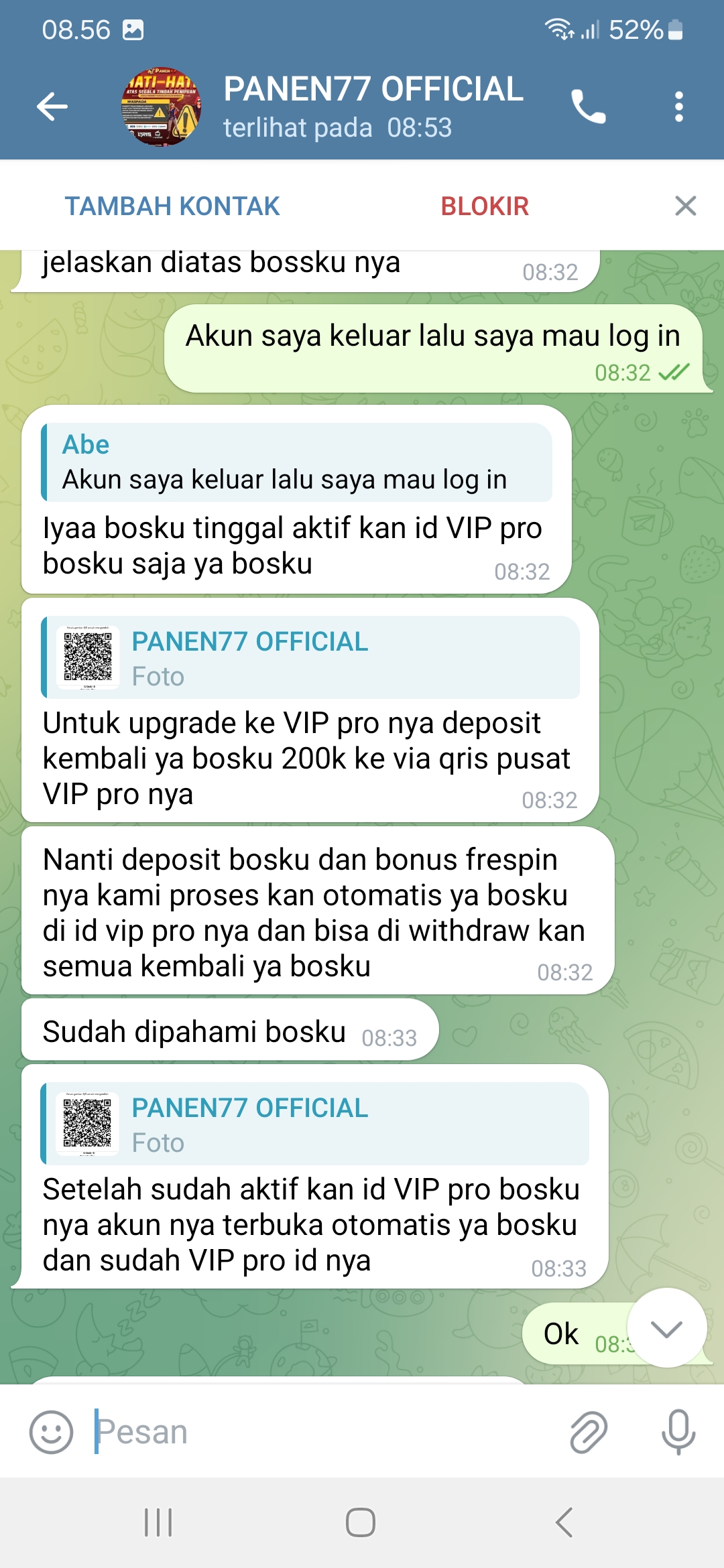
Task: Open the quoted Foto above 'Untuk upgrade' message
Action: coord(310,658)
